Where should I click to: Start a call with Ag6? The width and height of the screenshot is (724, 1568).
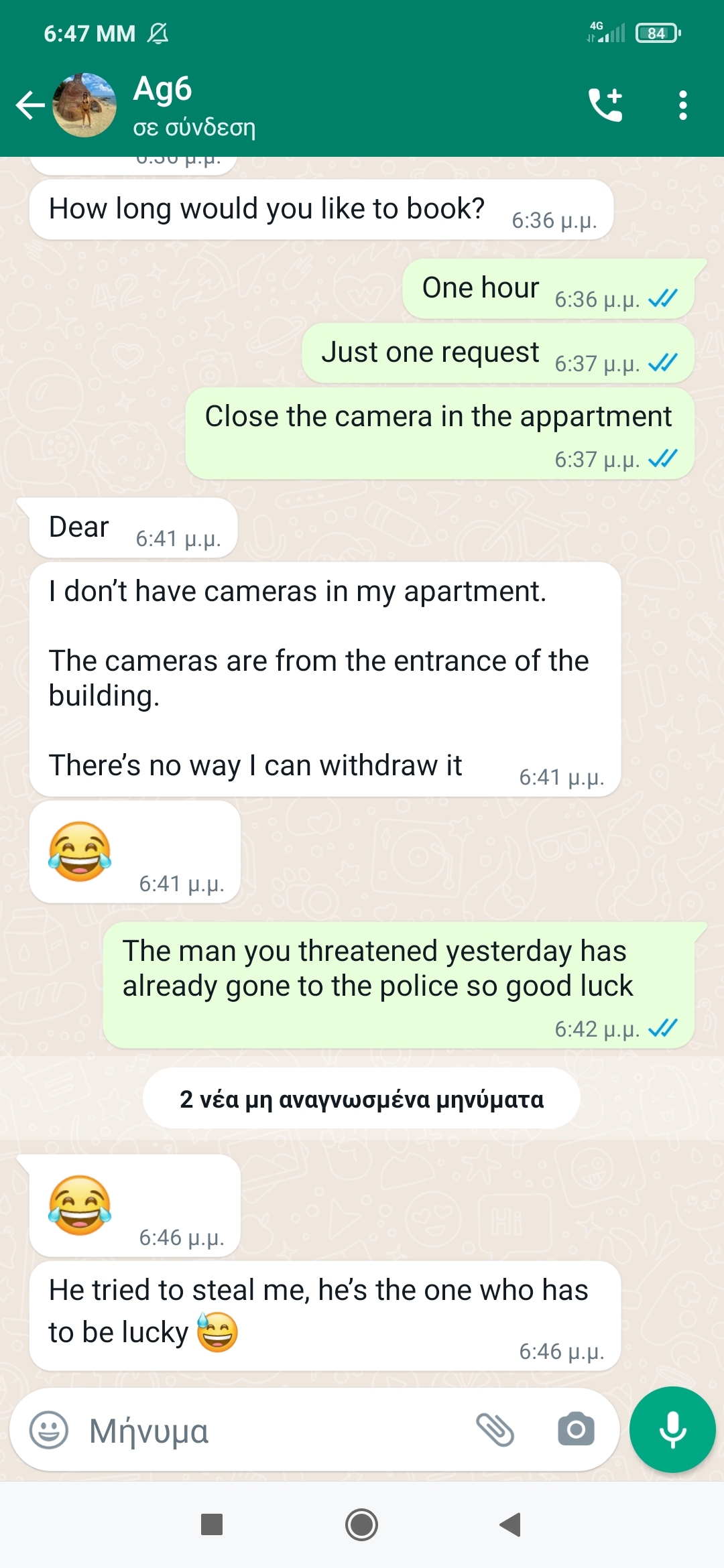(605, 105)
